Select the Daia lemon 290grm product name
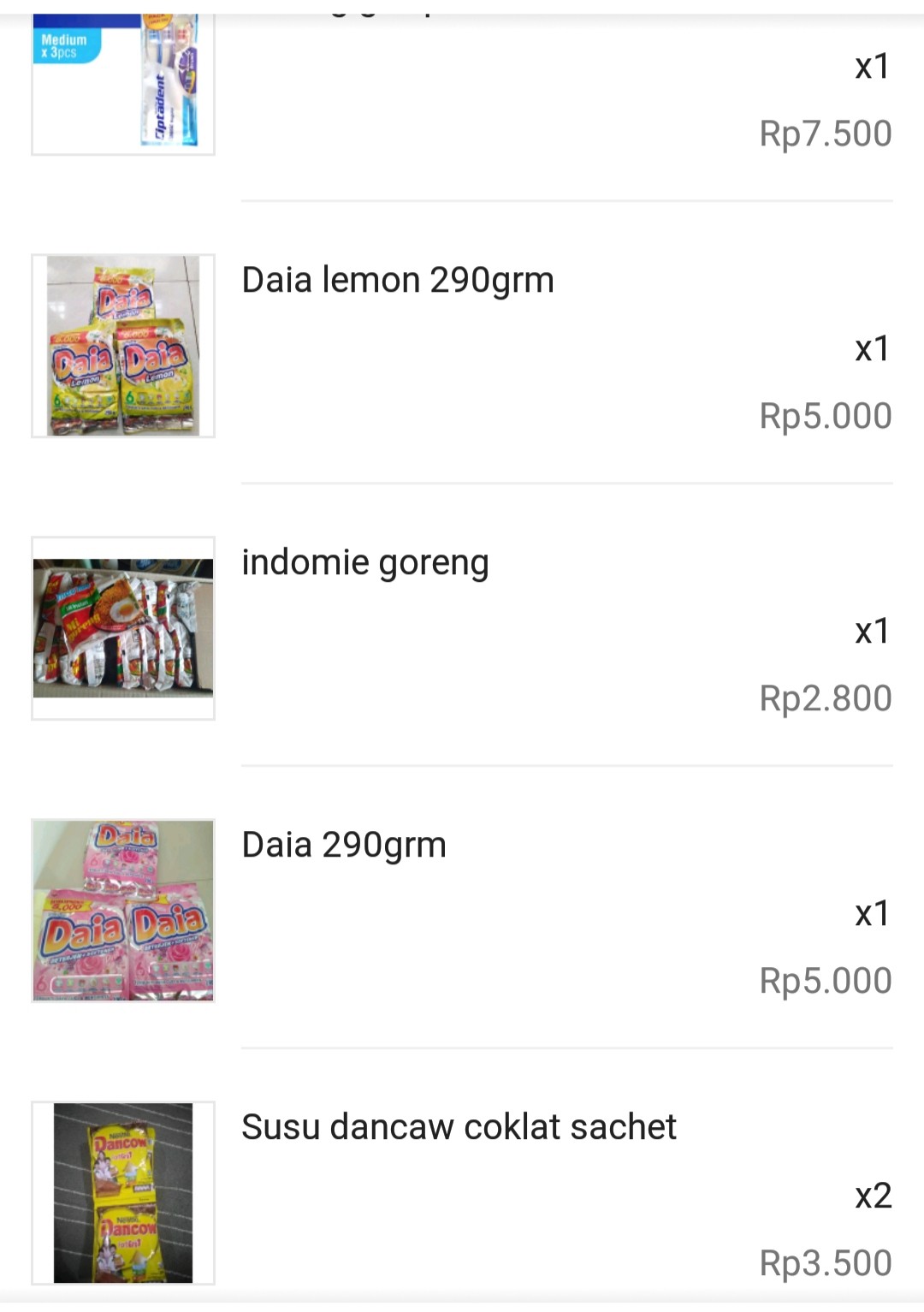This screenshot has width=924, height=1312. point(398,278)
